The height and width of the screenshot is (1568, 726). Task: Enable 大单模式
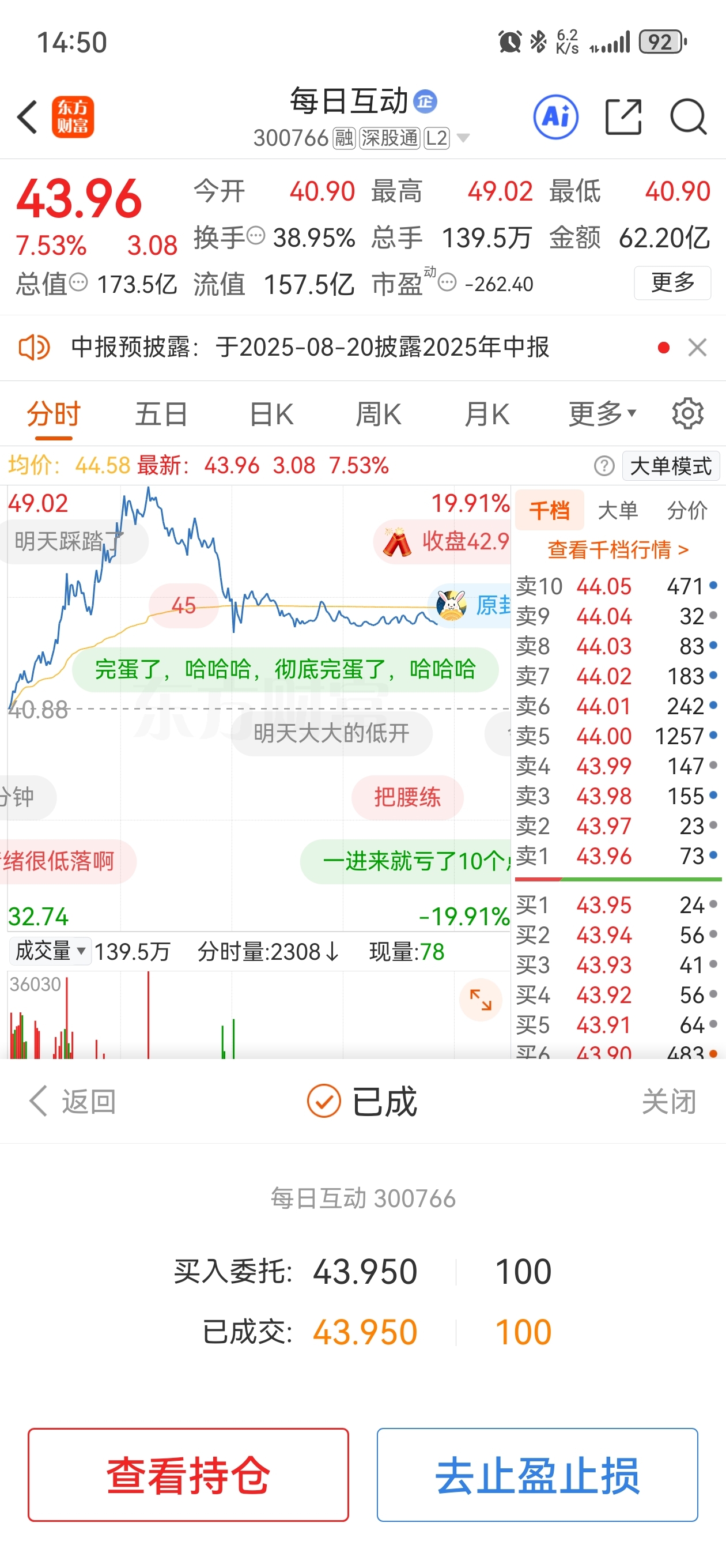(x=671, y=466)
